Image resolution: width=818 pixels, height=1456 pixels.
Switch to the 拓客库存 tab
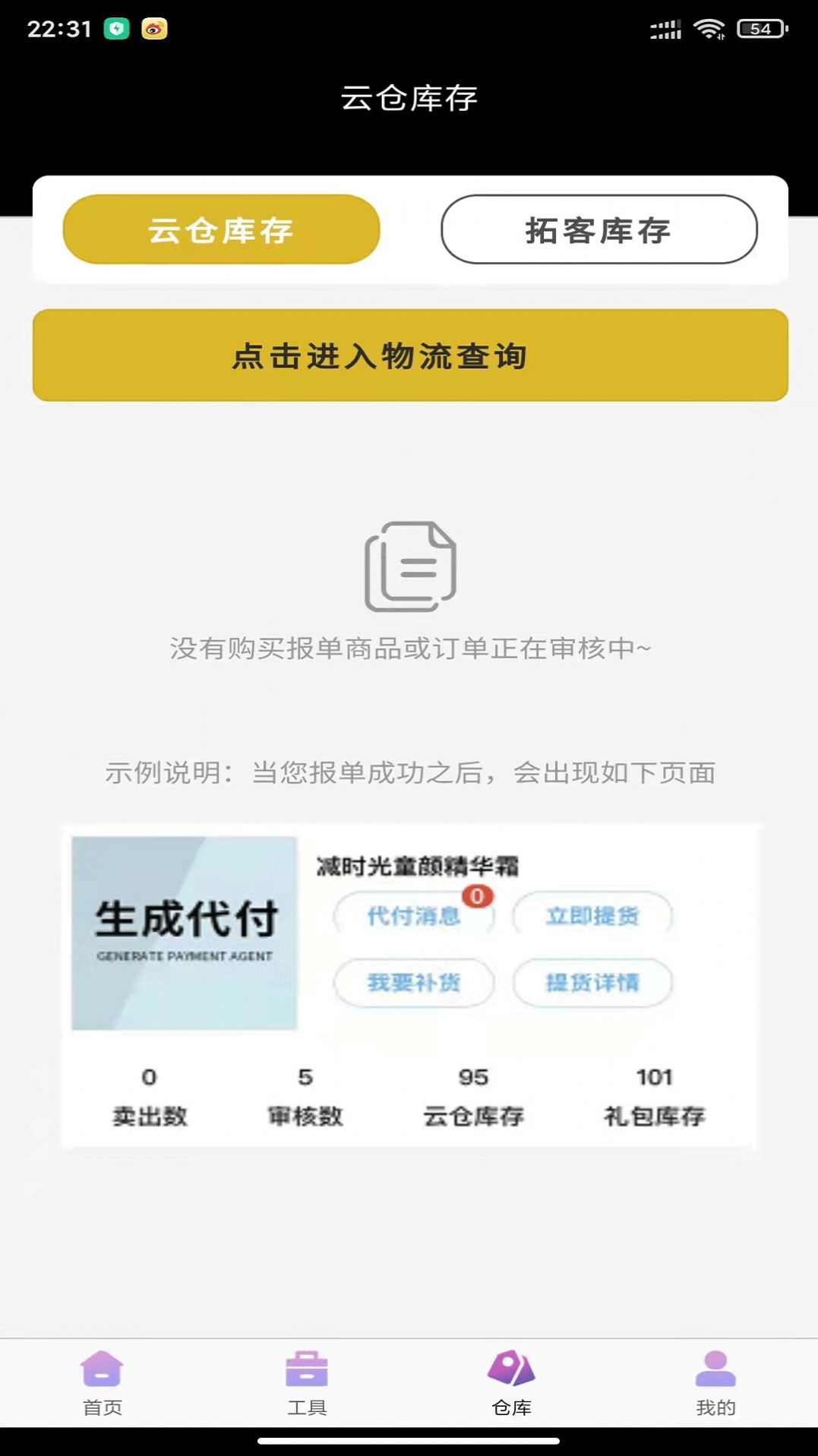[x=598, y=230]
